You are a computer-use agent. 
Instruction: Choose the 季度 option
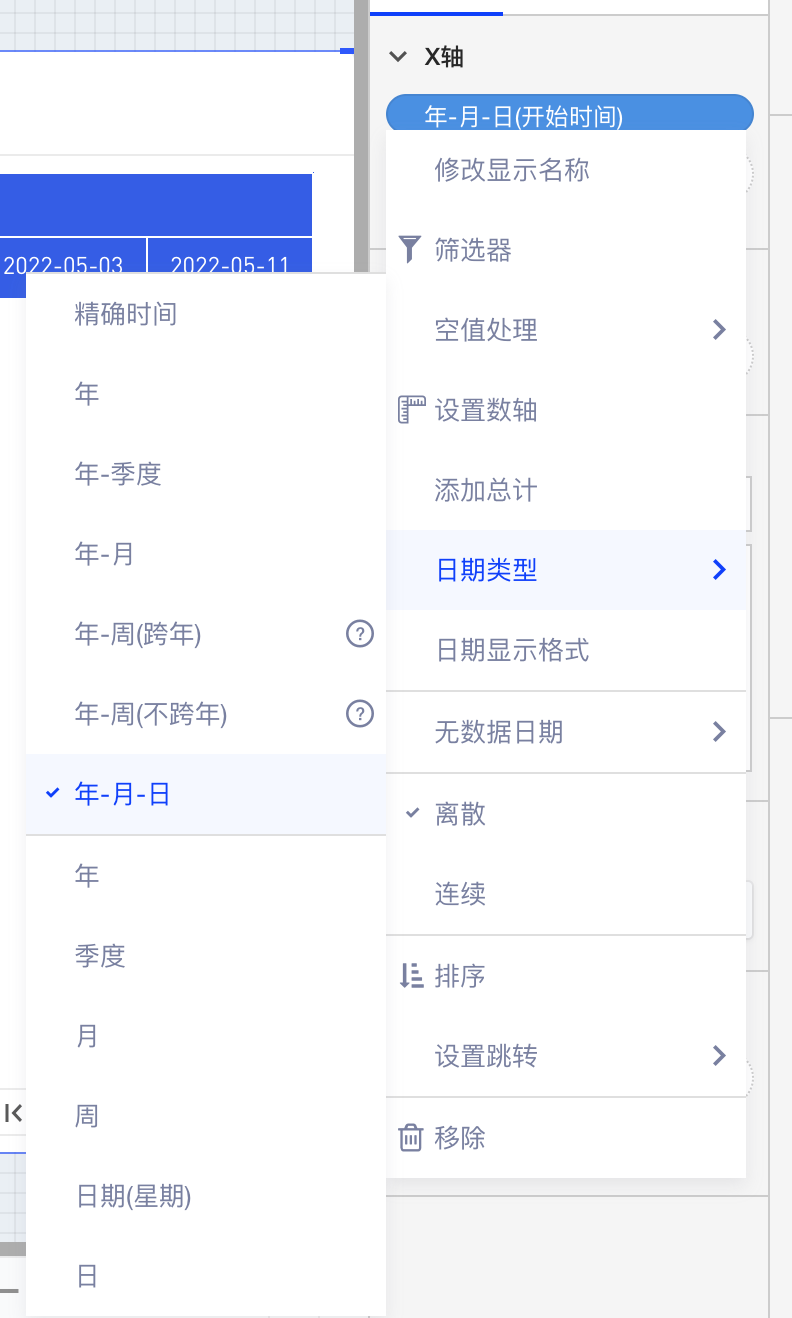(100, 955)
